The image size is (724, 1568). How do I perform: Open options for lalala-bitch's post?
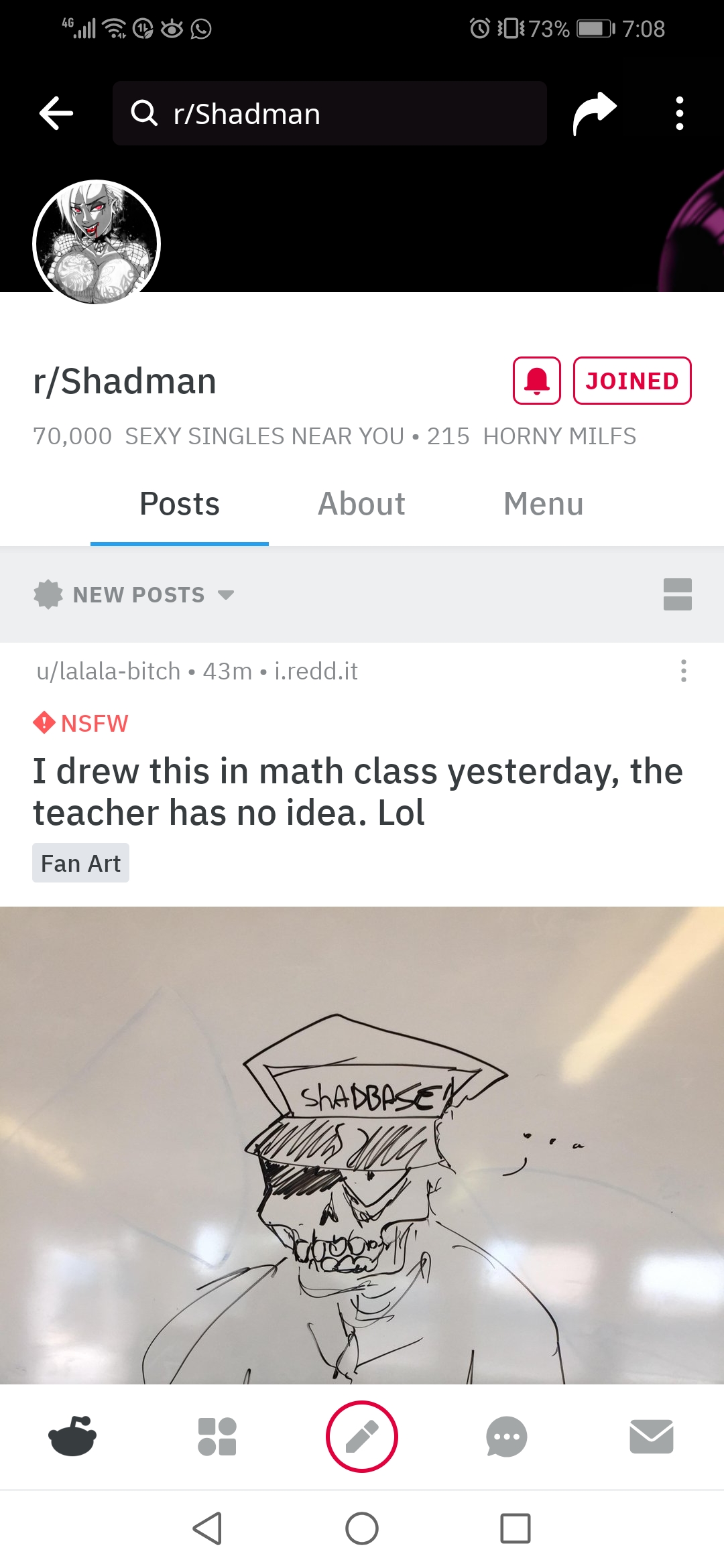click(x=683, y=671)
